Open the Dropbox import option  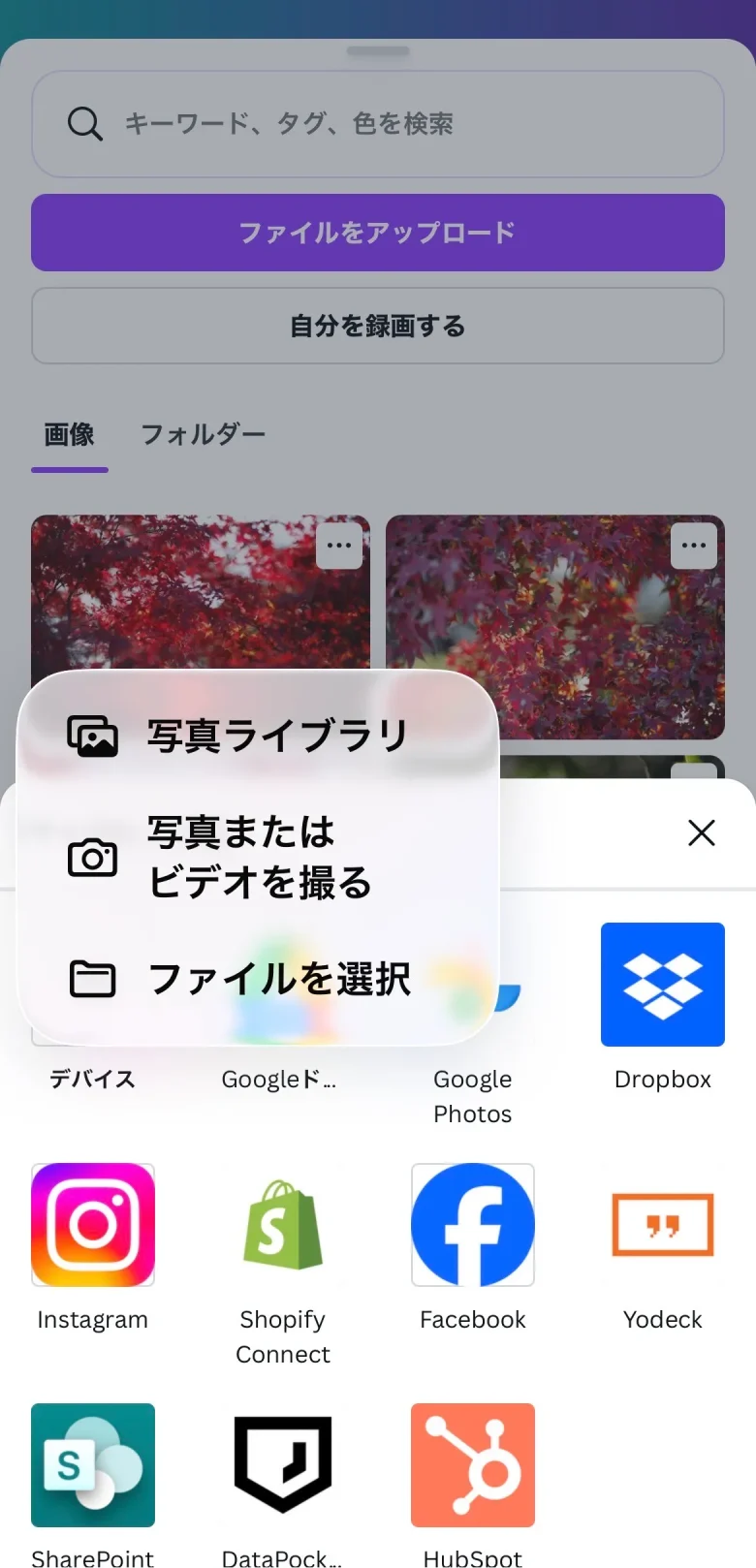(662, 985)
